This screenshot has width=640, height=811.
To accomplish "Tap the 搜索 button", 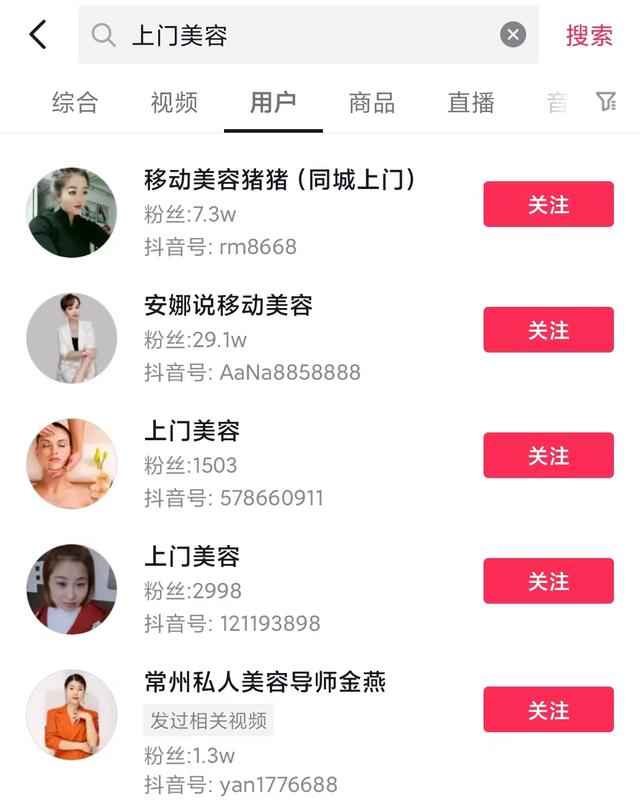I will [x=589, y=35].
